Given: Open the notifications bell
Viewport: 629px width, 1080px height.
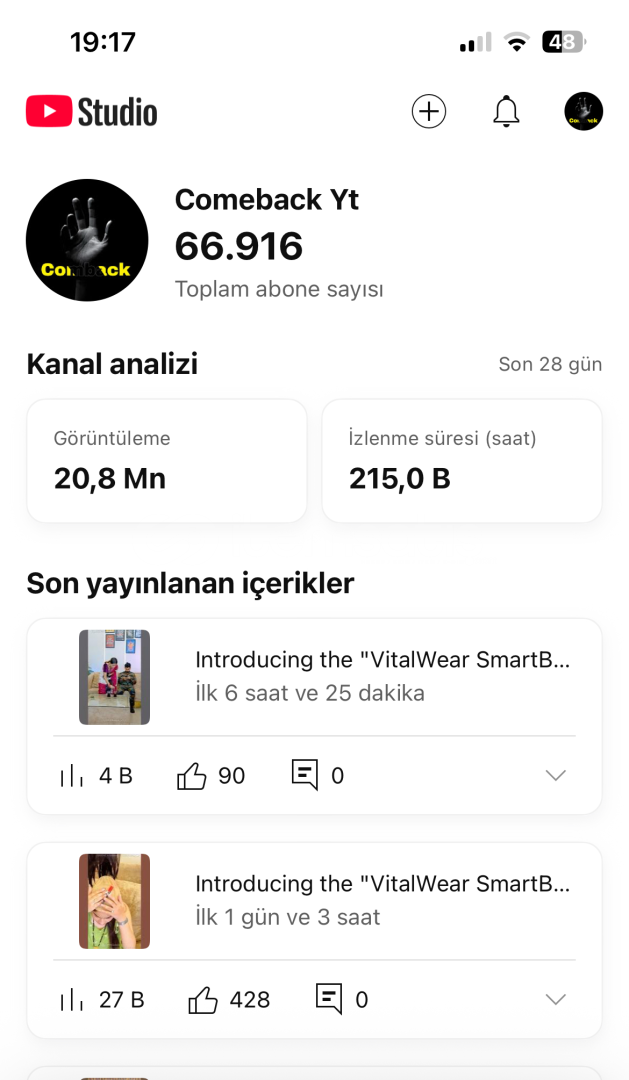Looking at the screenshot, I should [507, 111].
